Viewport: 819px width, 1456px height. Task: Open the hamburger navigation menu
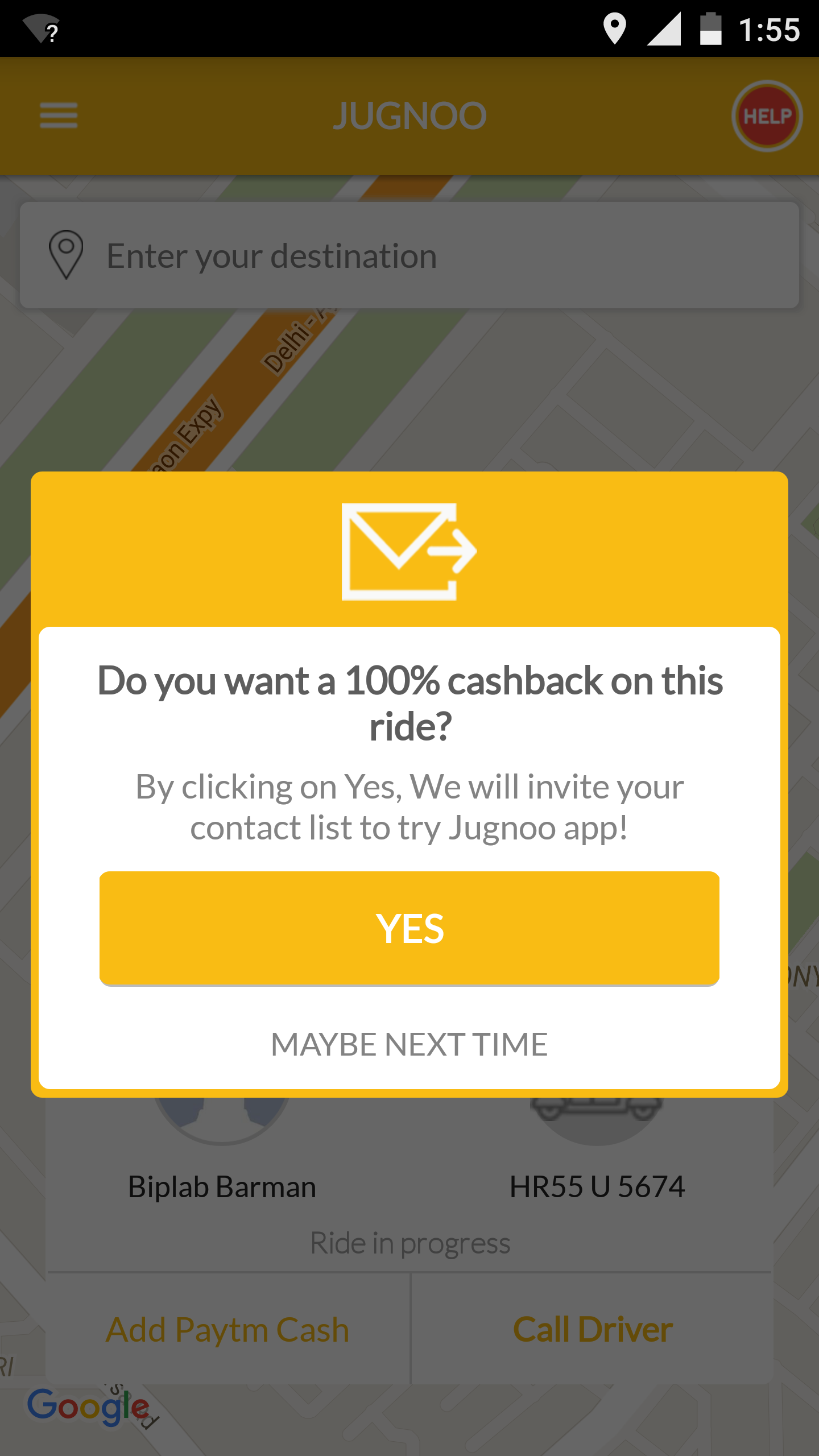(59, 115)
